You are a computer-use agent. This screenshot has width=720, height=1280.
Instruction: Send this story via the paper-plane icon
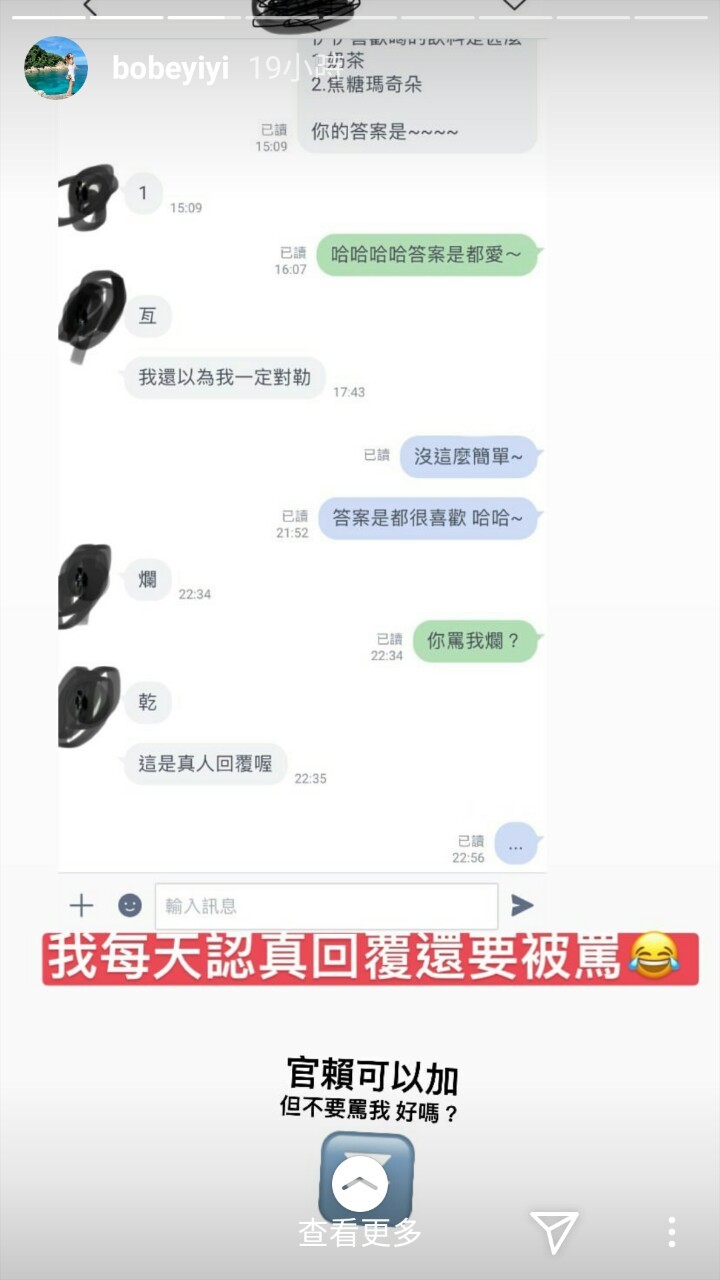click(553, 1232)
